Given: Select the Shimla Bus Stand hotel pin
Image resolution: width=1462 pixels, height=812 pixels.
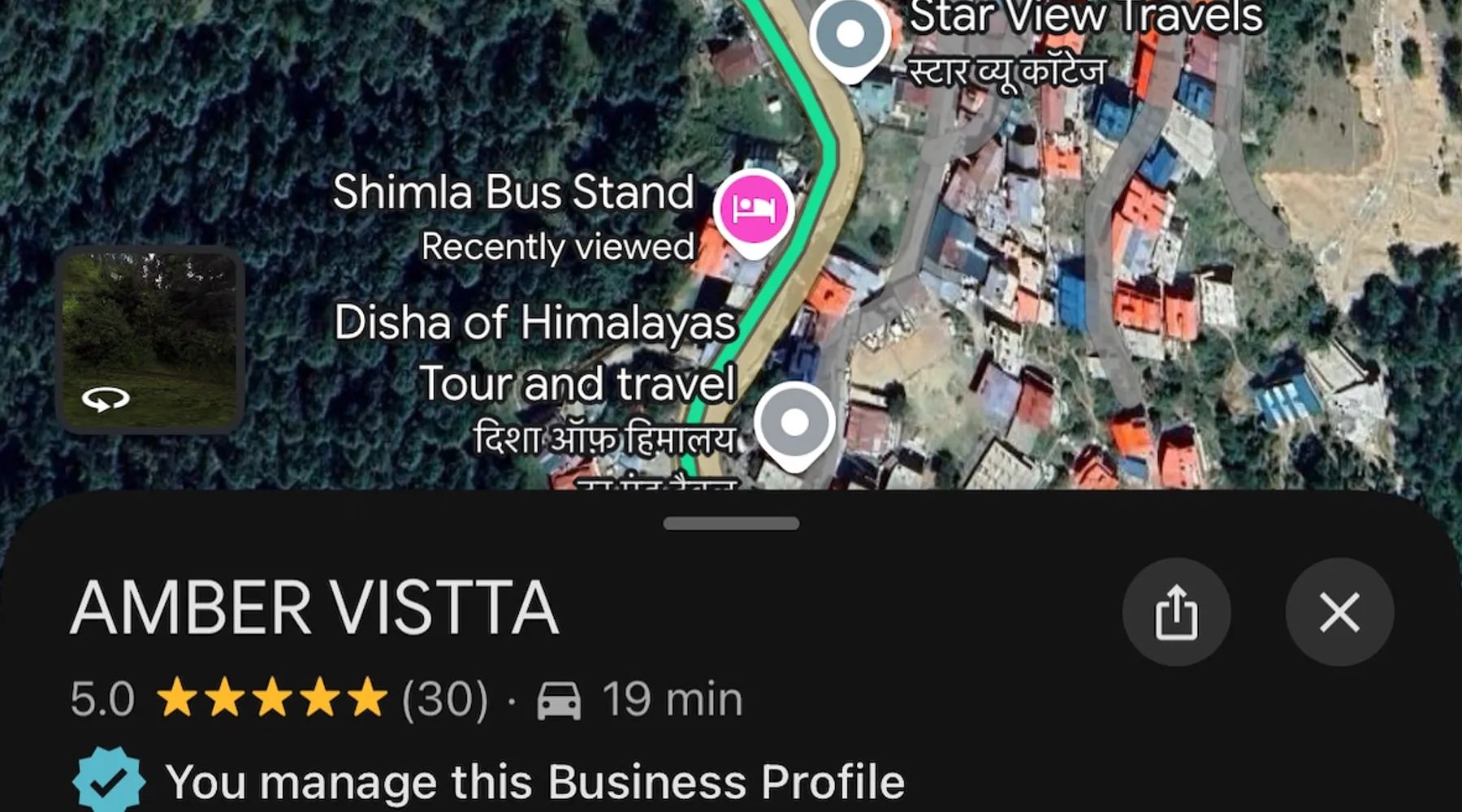Looking at the screenshot, I should [x=753, y=209].
